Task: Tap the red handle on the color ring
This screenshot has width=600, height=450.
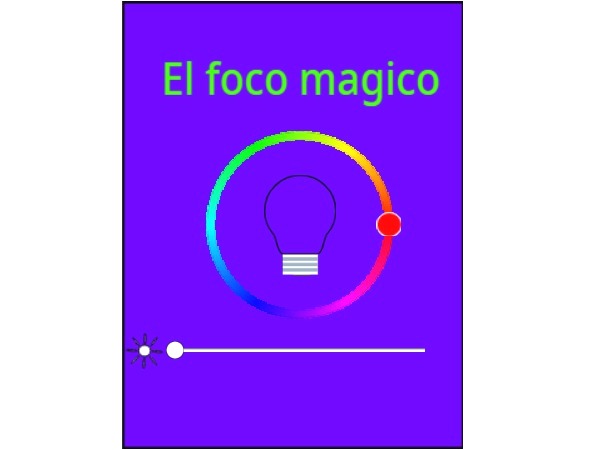Action: pyautogui.click(x=389, y=225)
